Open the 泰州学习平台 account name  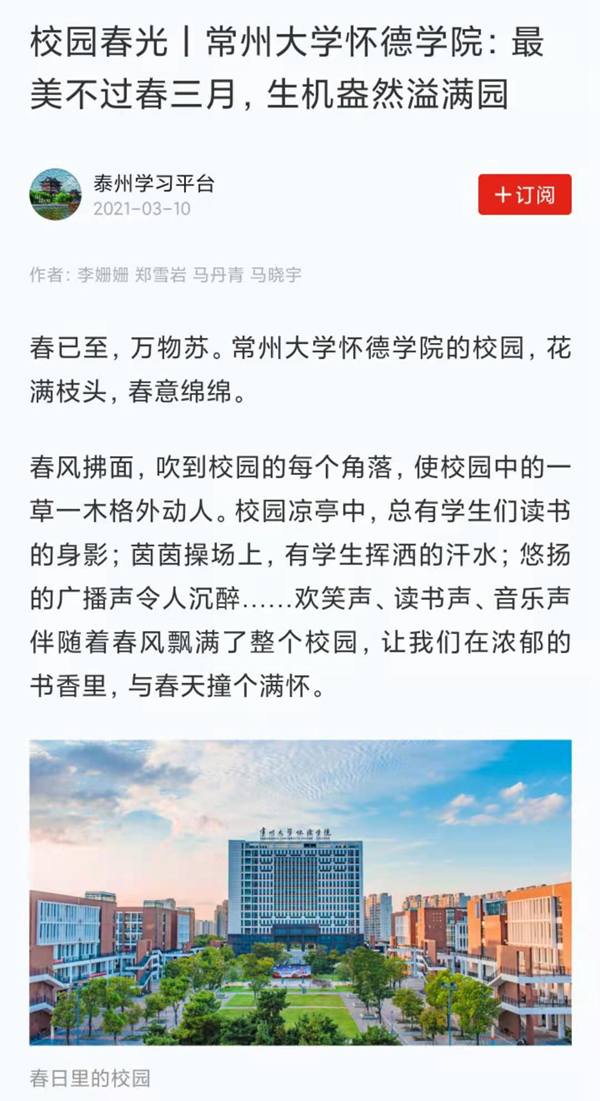point(153,183)
